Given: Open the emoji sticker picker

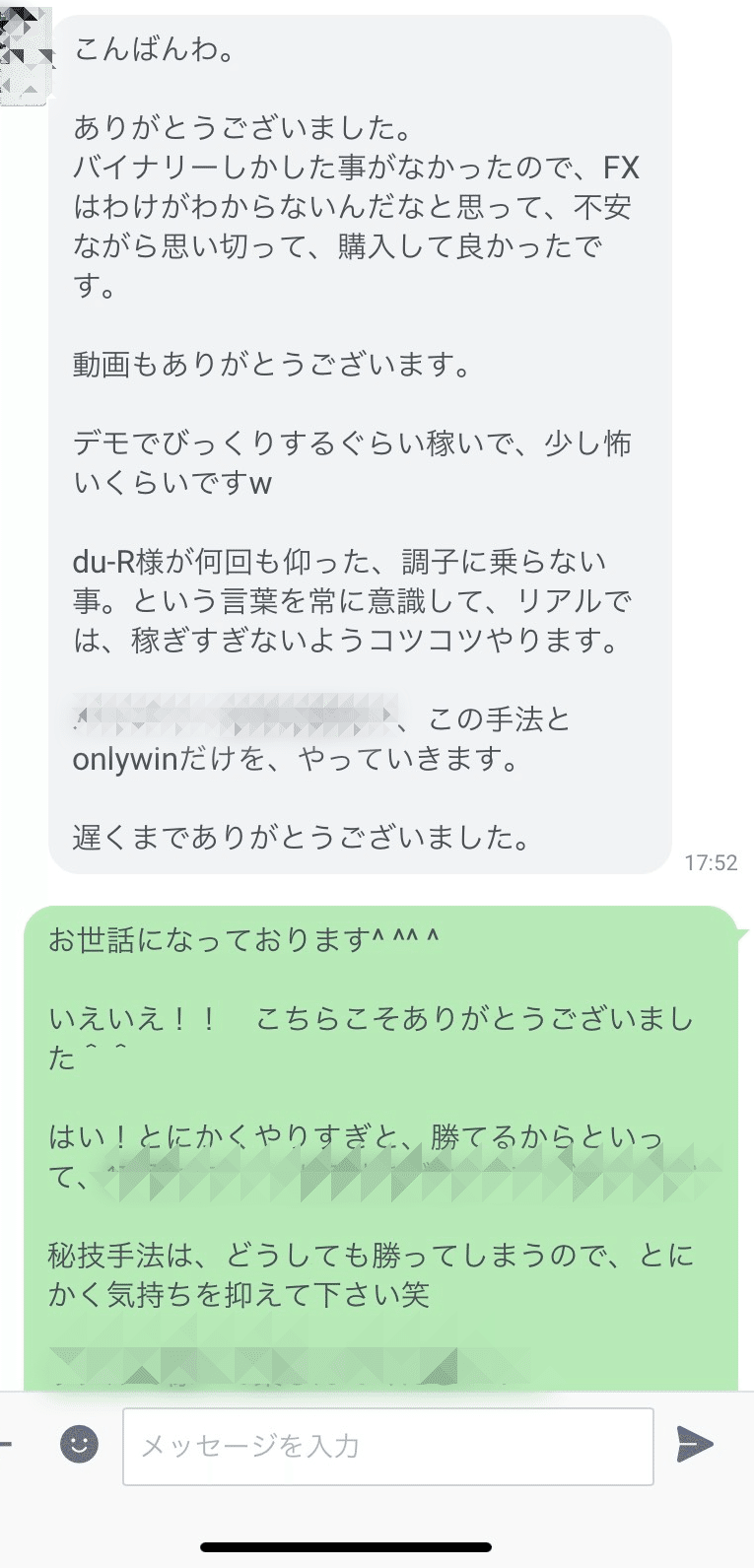Looking at the screenshot, I should pos(80,1445).
